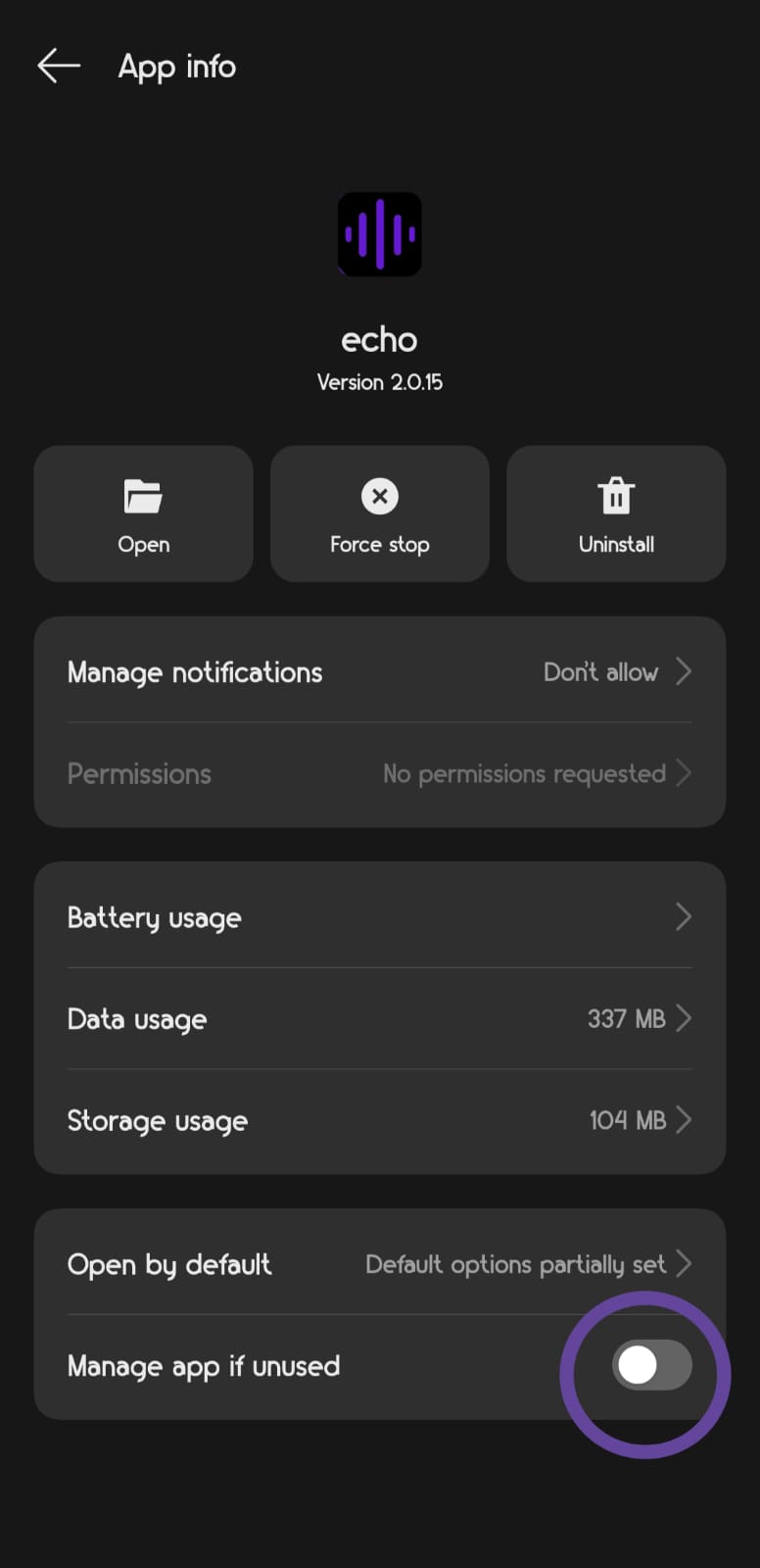The width and height of the screenshot is (760, 1568).
Task: Open the Permissions chevron
Action: tap(686, 773)
